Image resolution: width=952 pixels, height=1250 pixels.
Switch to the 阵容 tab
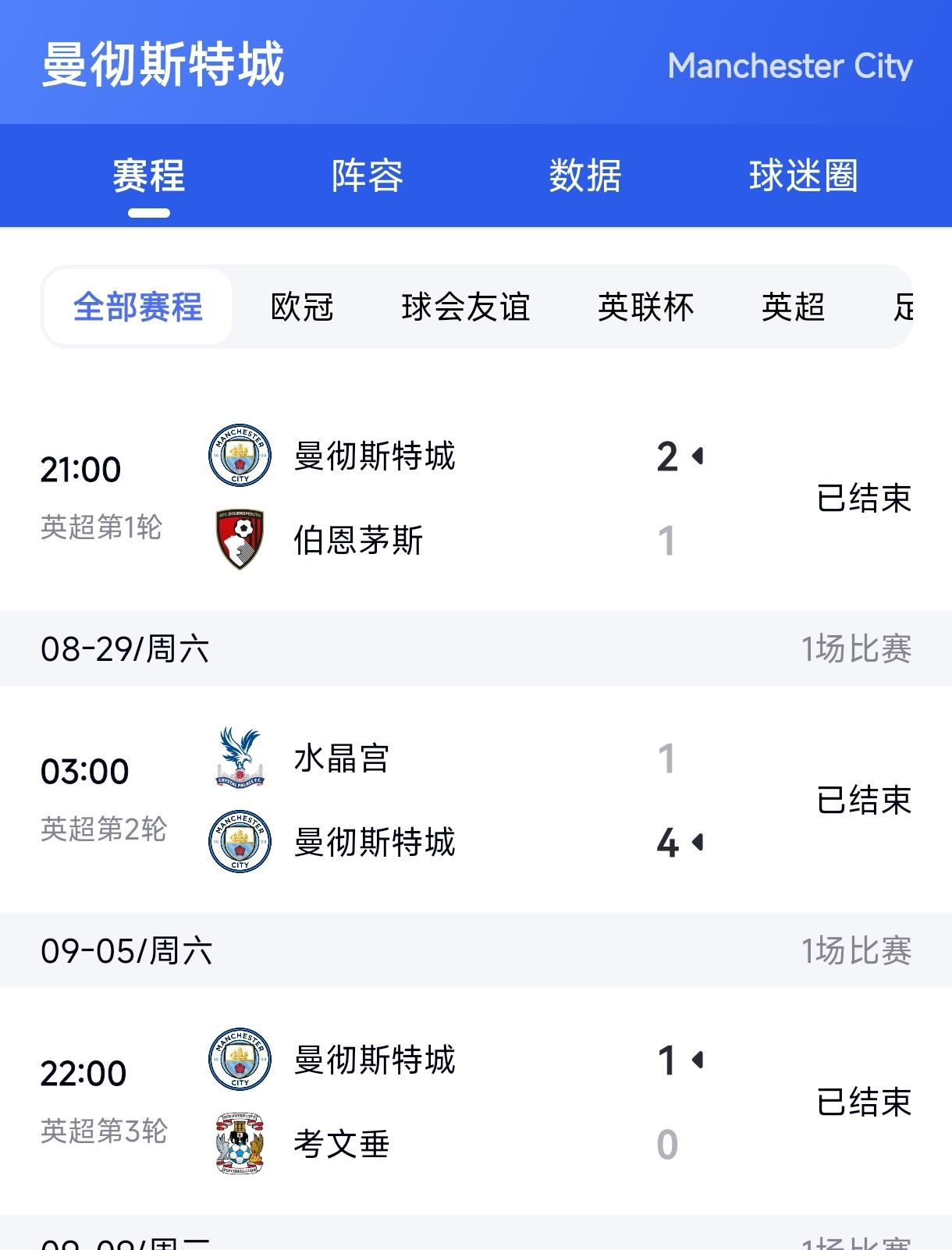[x=367, y=176]
